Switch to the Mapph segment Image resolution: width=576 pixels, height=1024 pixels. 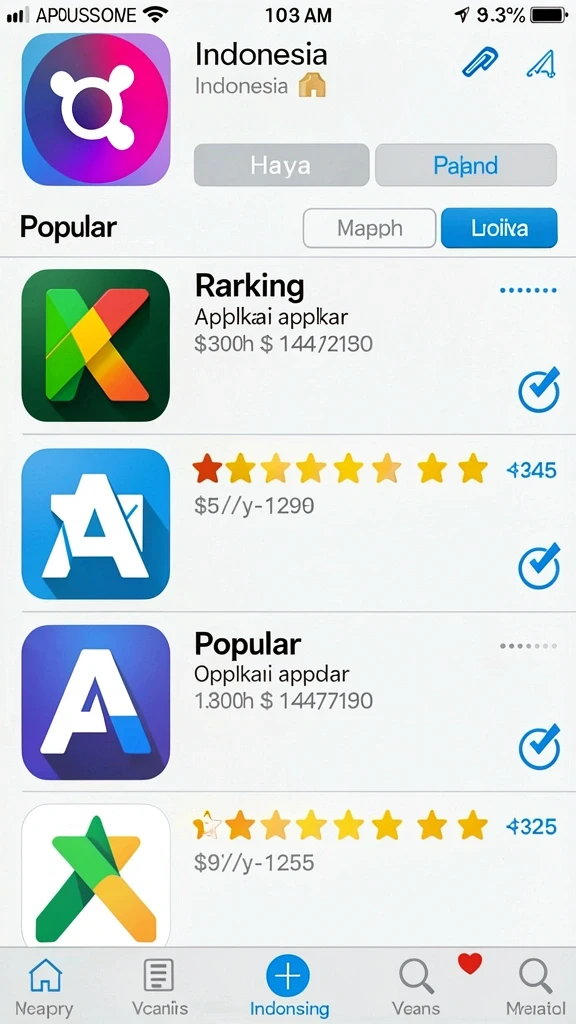coord(370,228)
